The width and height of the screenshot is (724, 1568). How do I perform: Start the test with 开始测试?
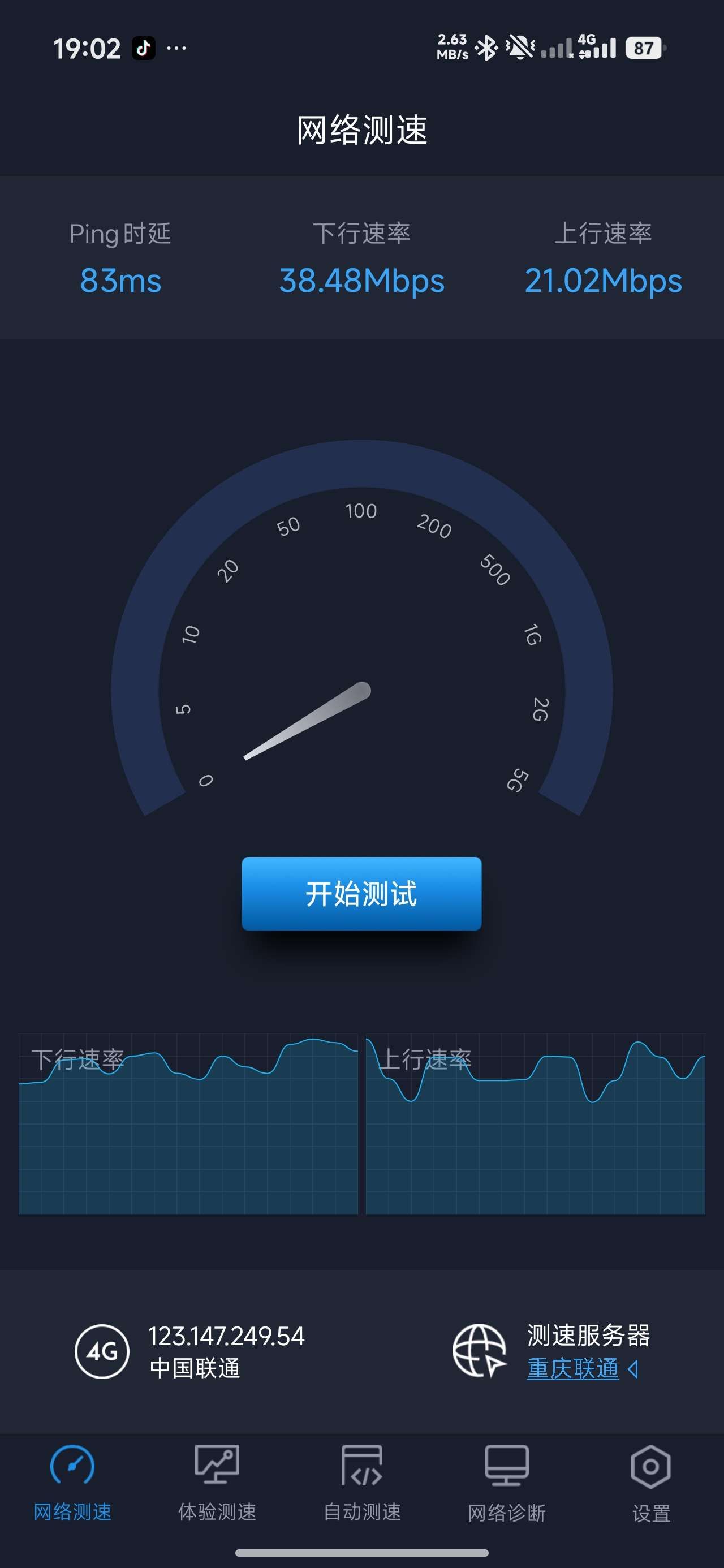point(361,893)
